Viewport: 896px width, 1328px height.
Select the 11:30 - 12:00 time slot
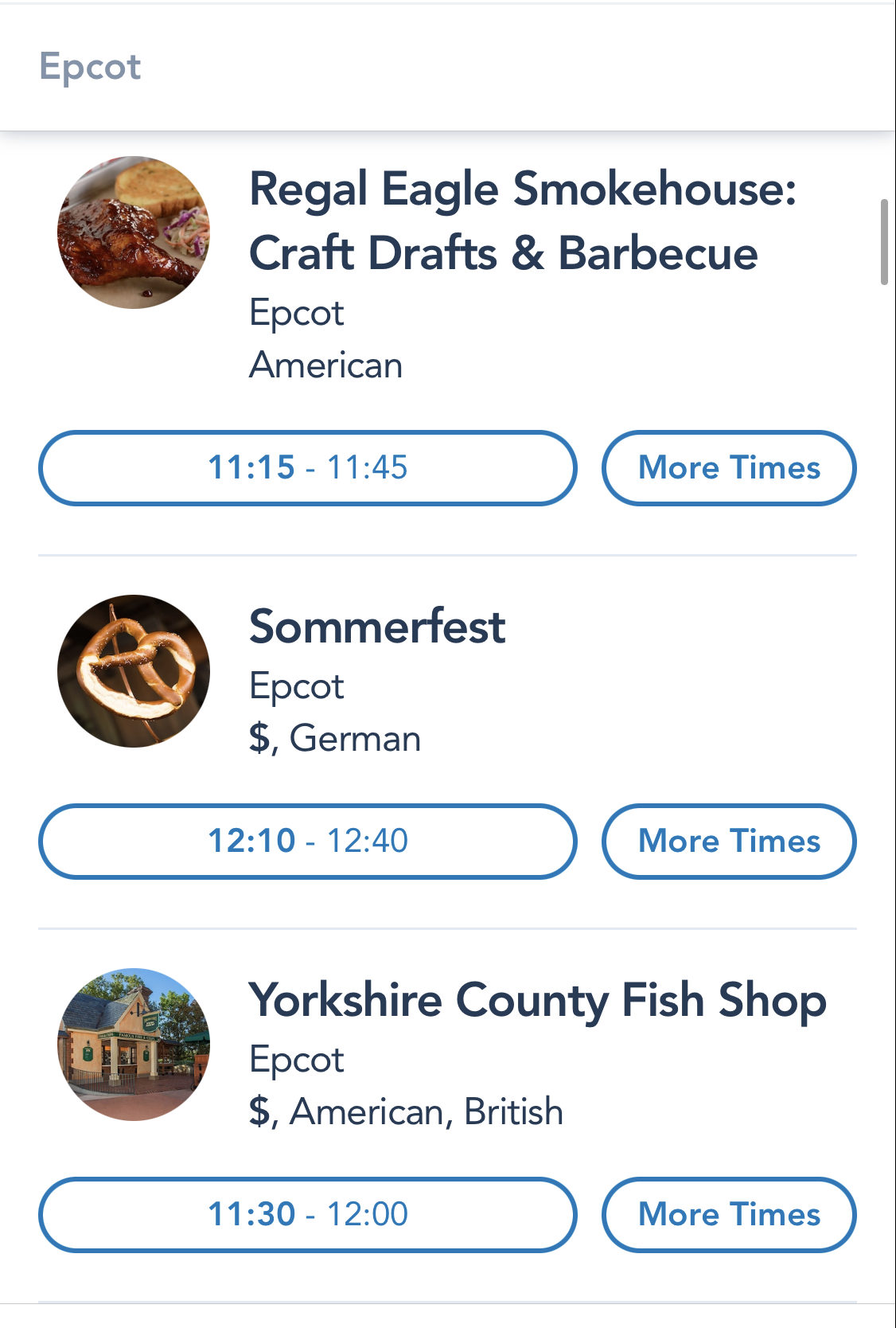(307, 1215)
